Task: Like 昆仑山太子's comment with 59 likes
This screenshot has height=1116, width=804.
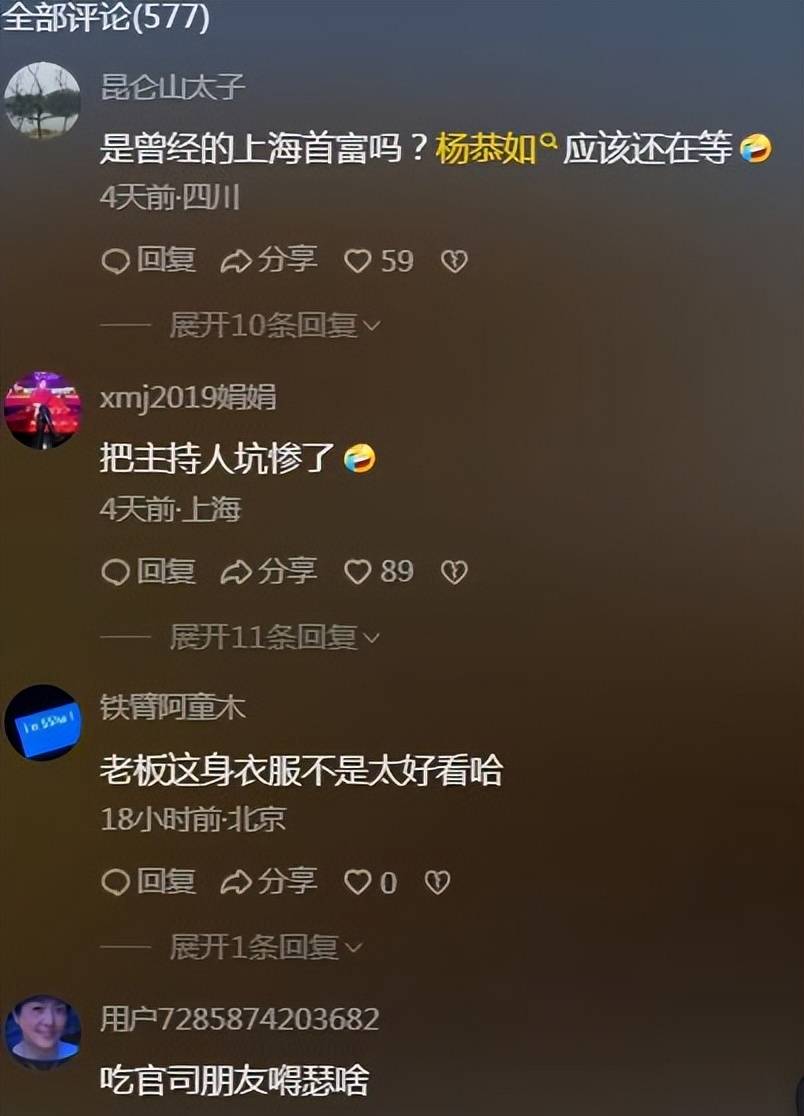Action: click(x=378, y=261)
